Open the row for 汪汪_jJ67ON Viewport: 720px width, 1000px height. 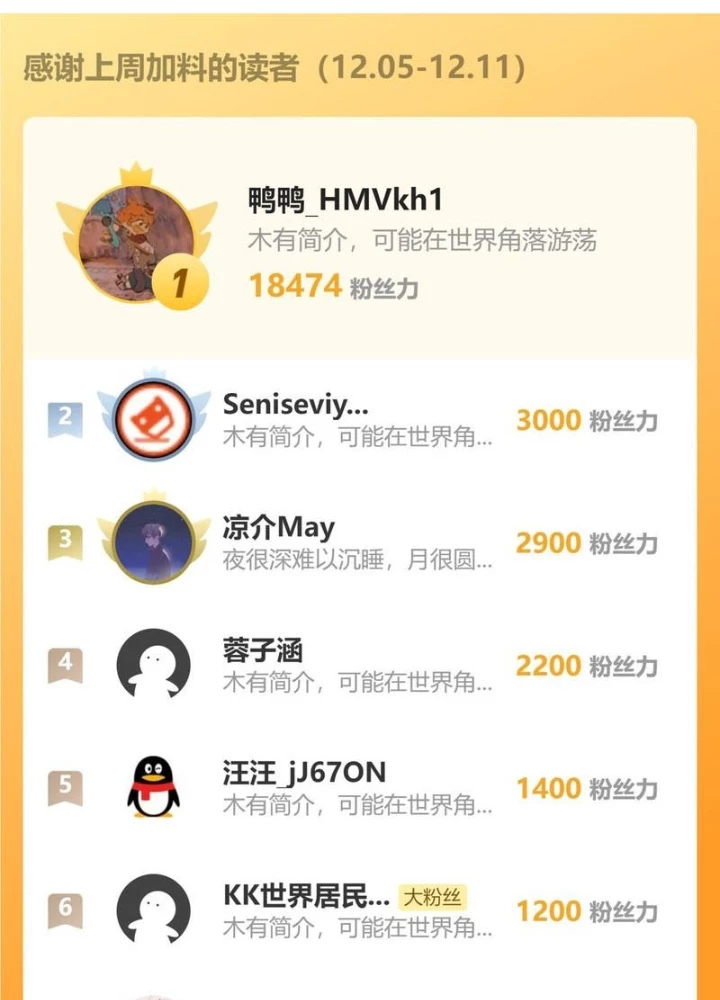[304, 773]
